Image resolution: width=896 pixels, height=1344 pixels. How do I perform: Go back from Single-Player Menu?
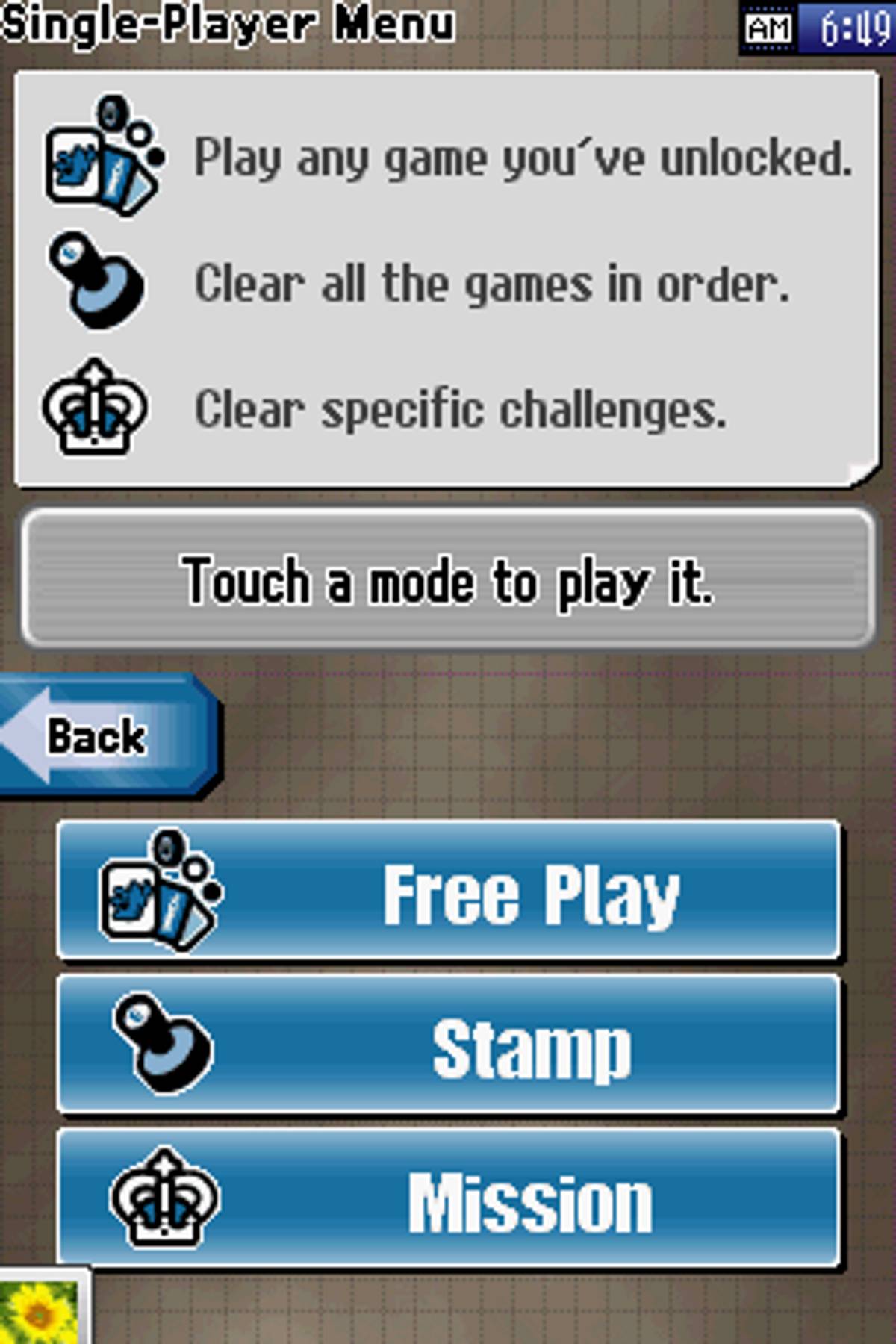point(105,736)
